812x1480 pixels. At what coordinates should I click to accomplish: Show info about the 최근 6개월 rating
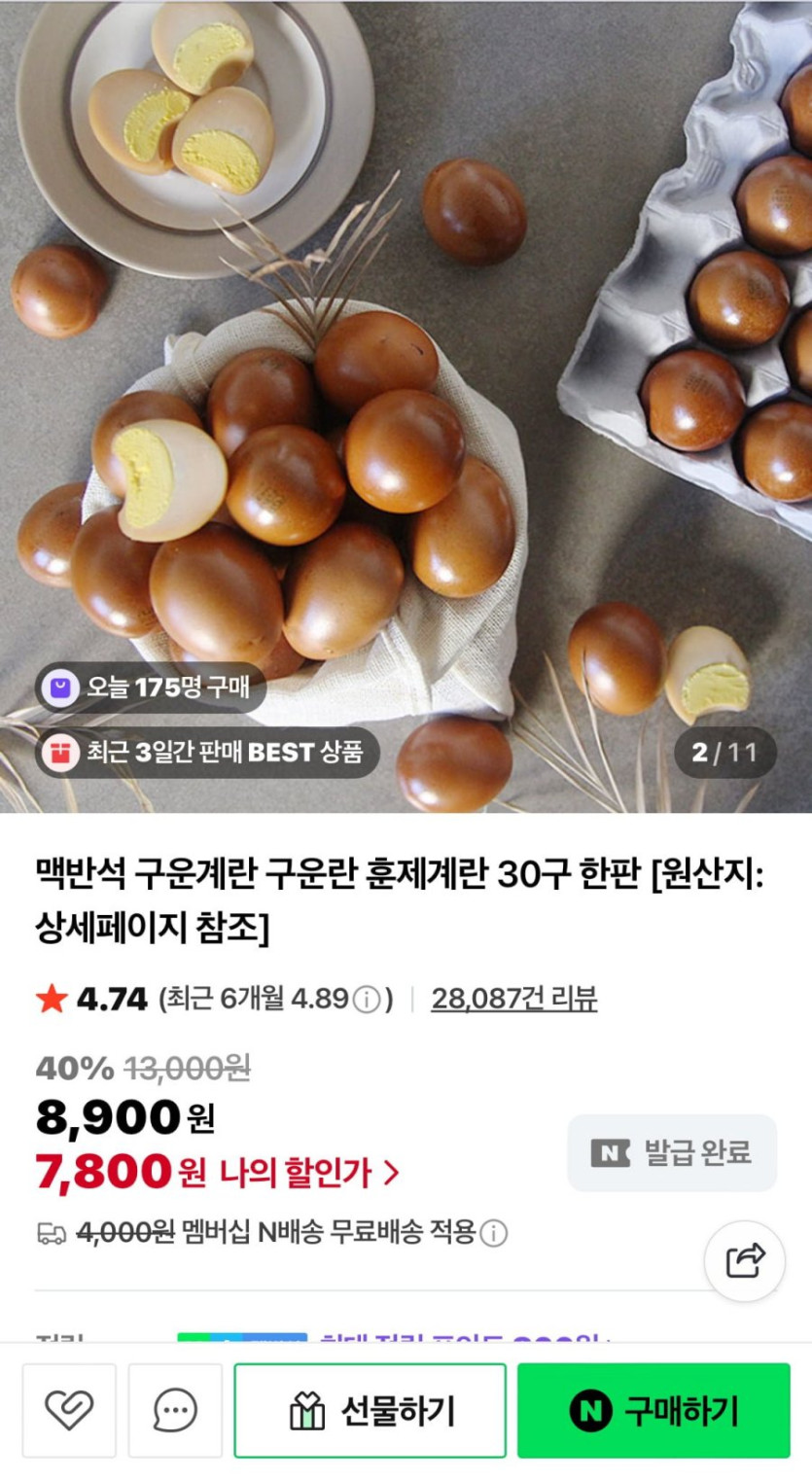[367, 1000]
